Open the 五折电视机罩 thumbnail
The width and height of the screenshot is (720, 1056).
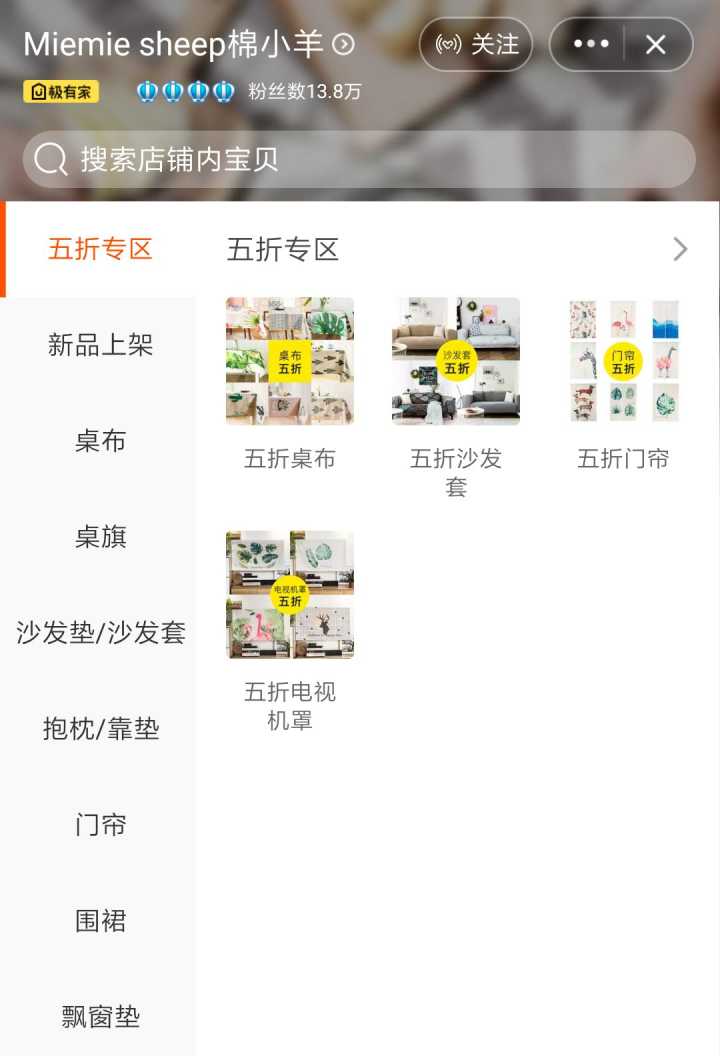pos(289,594)
